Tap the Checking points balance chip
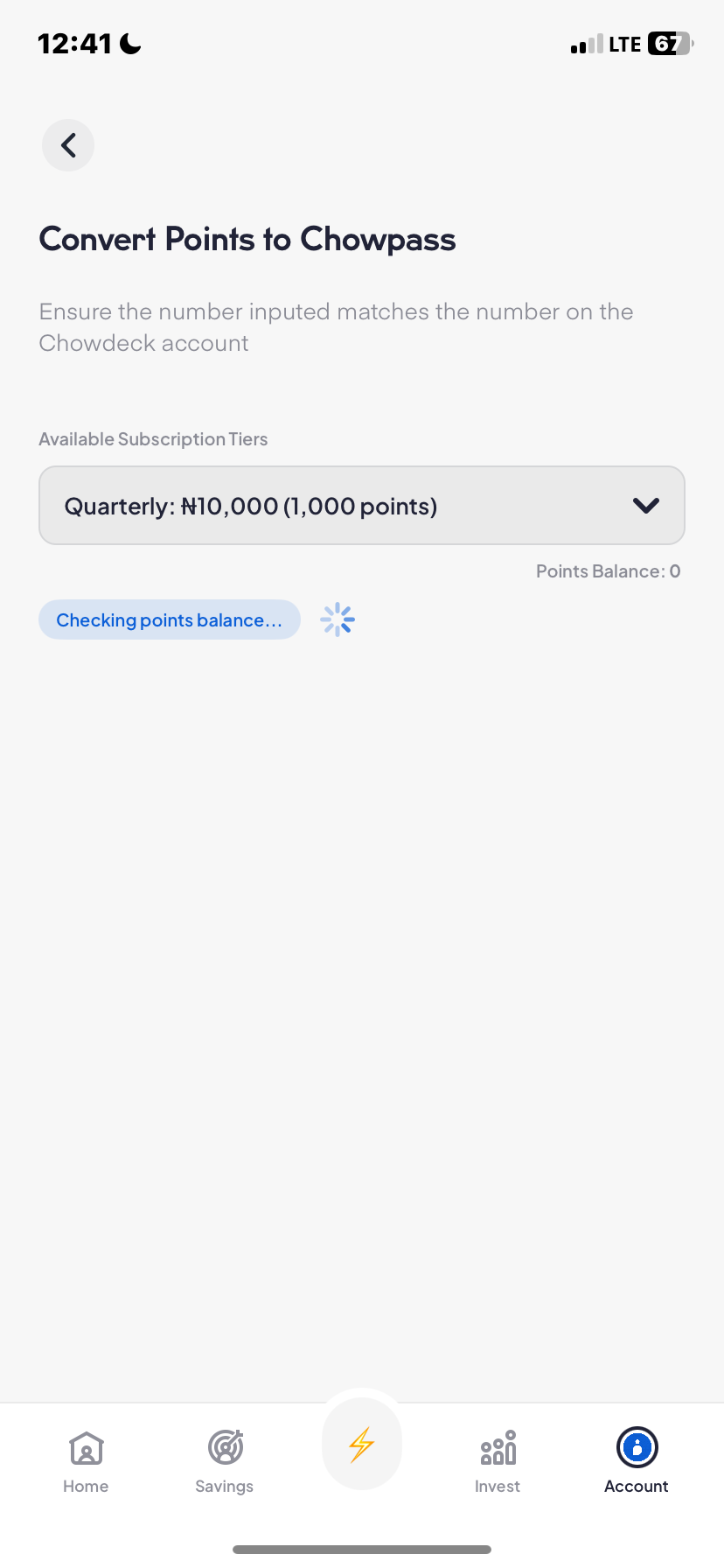 tap(169, 619)
